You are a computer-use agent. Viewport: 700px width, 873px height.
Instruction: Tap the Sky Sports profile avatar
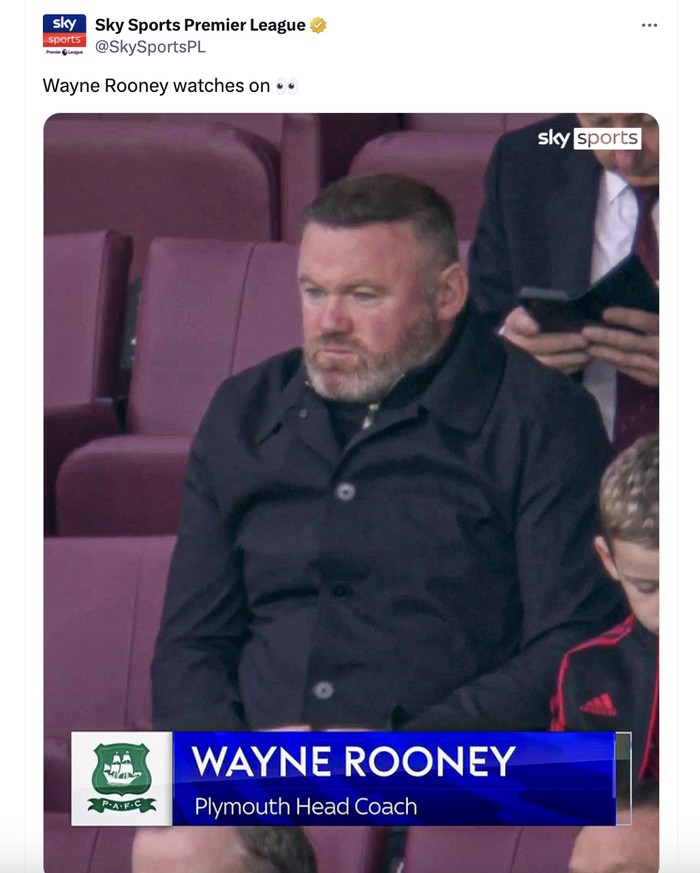(64, 35)
